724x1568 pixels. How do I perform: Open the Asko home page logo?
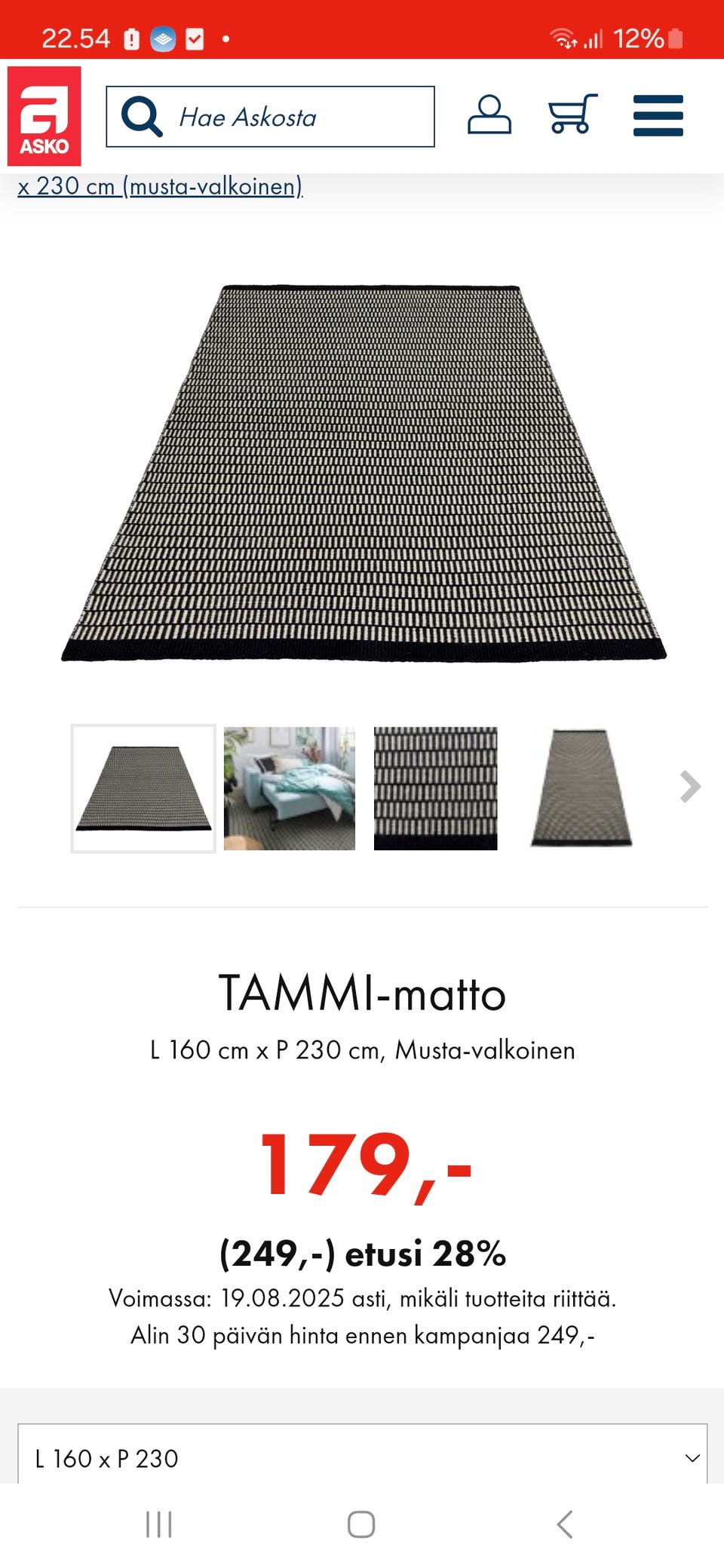click(44, 116)
